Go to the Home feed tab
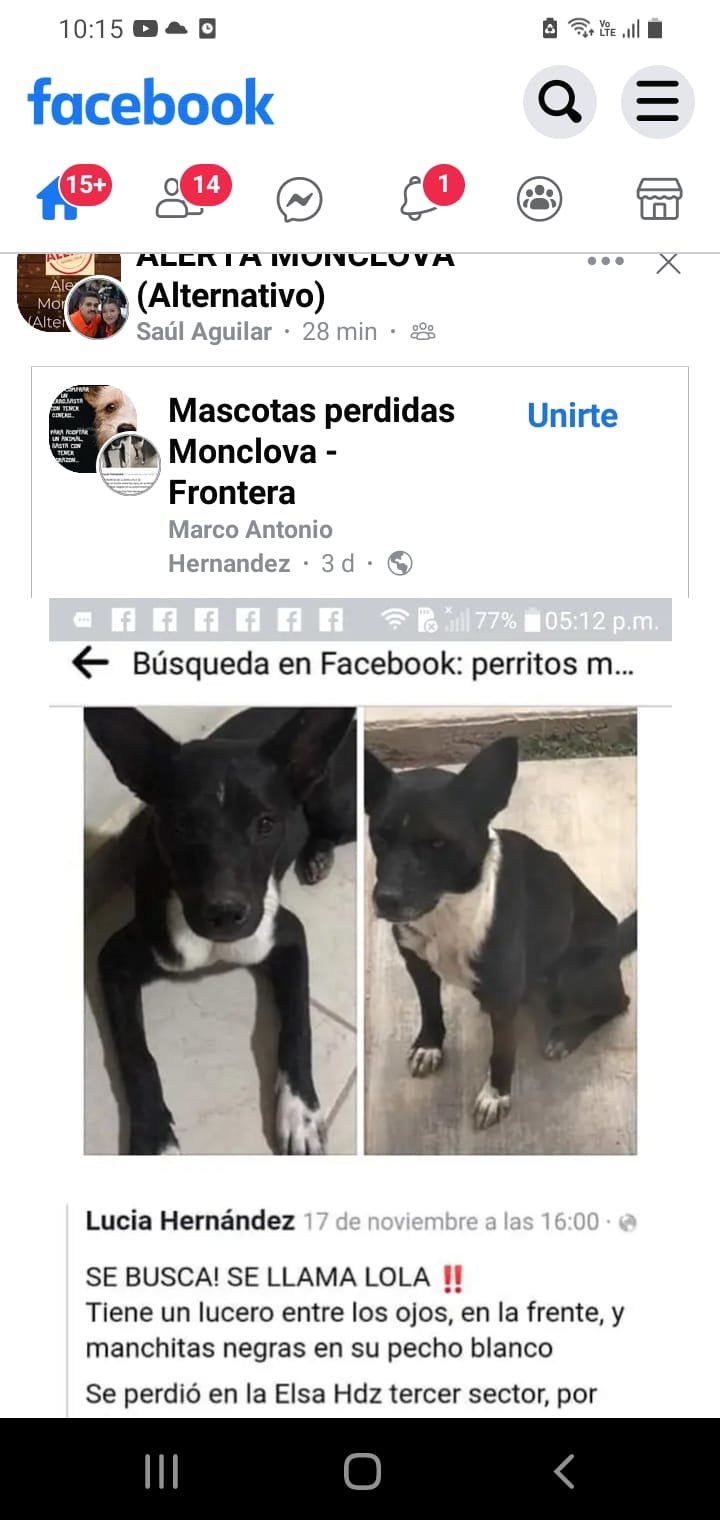This screenshot has width=720, height=1520. pos(60,198)
